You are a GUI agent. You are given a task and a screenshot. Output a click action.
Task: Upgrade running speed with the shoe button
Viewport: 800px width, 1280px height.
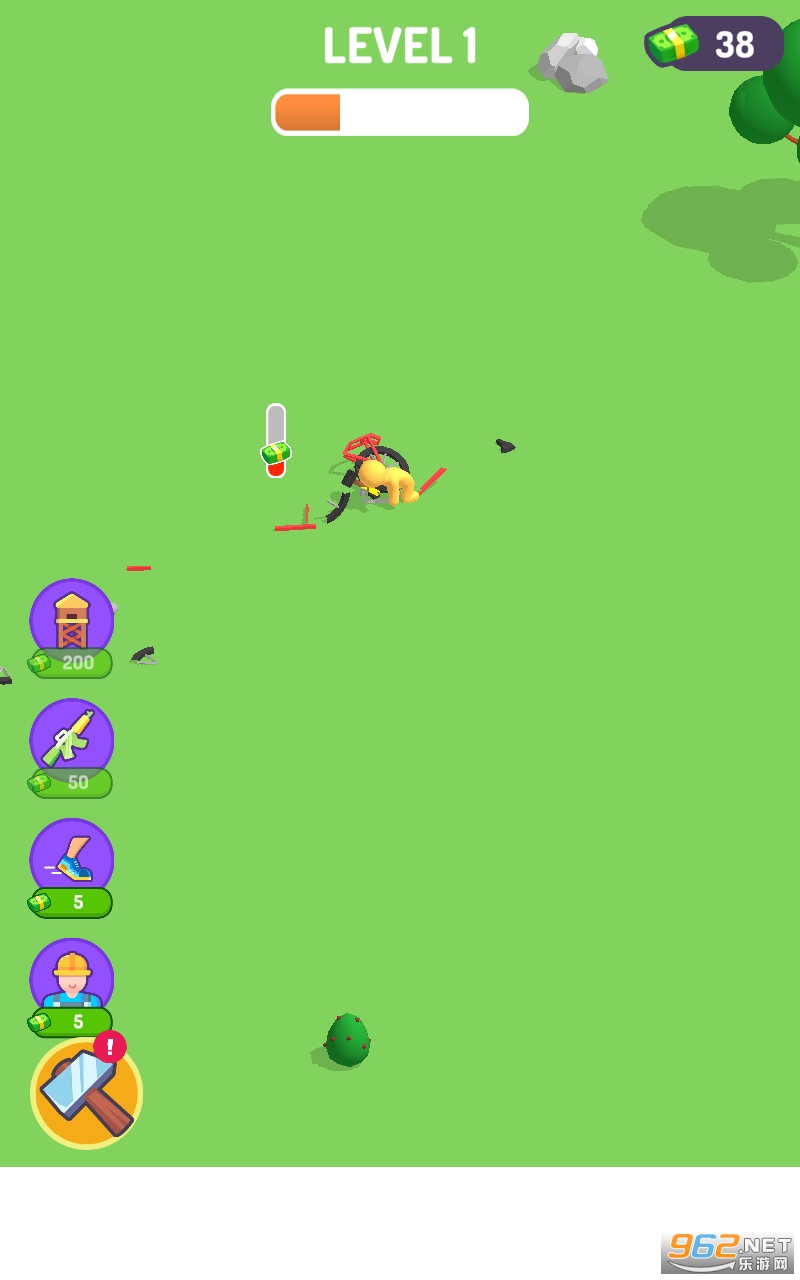pos(71,868)
